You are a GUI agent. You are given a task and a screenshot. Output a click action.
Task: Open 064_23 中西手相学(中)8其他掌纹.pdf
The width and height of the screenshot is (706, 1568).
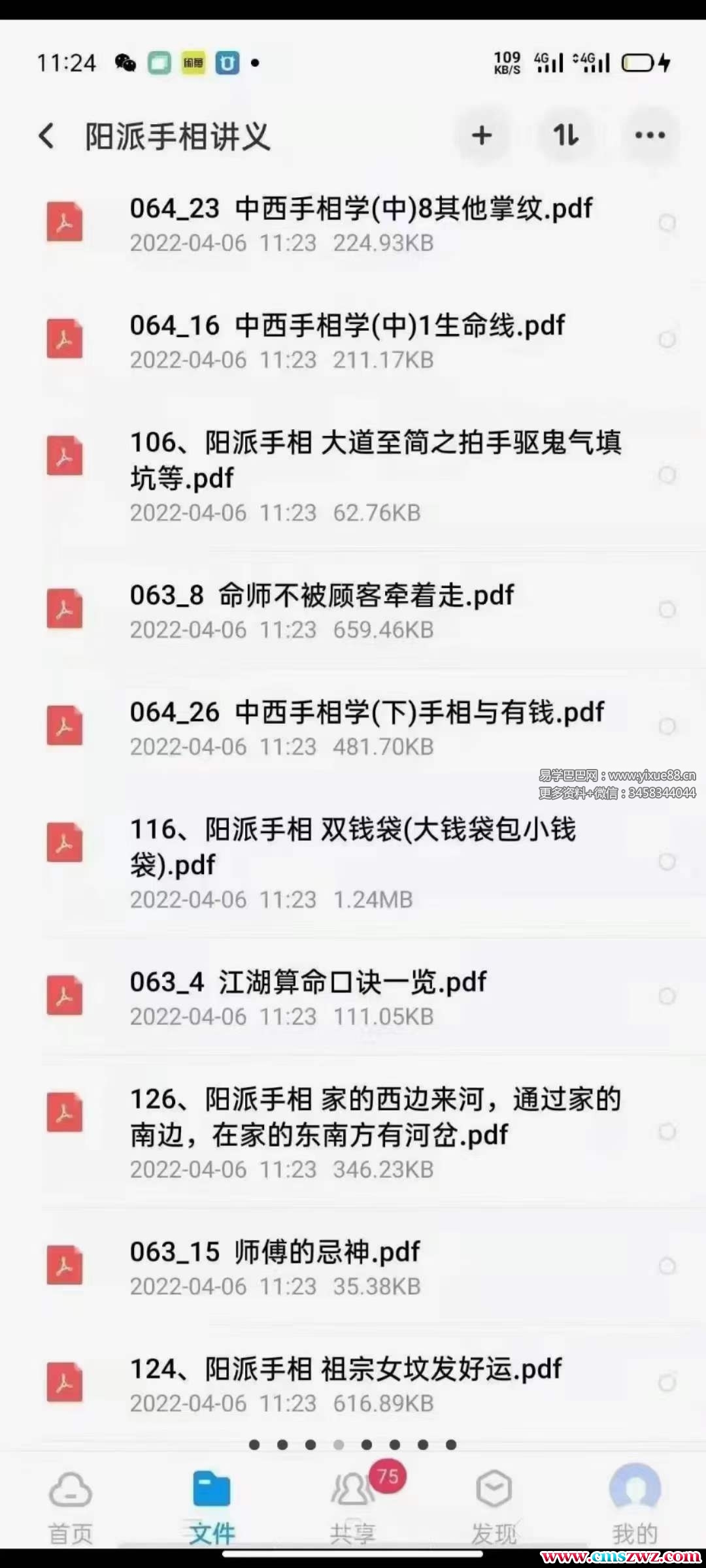click(x=360, y=223)
